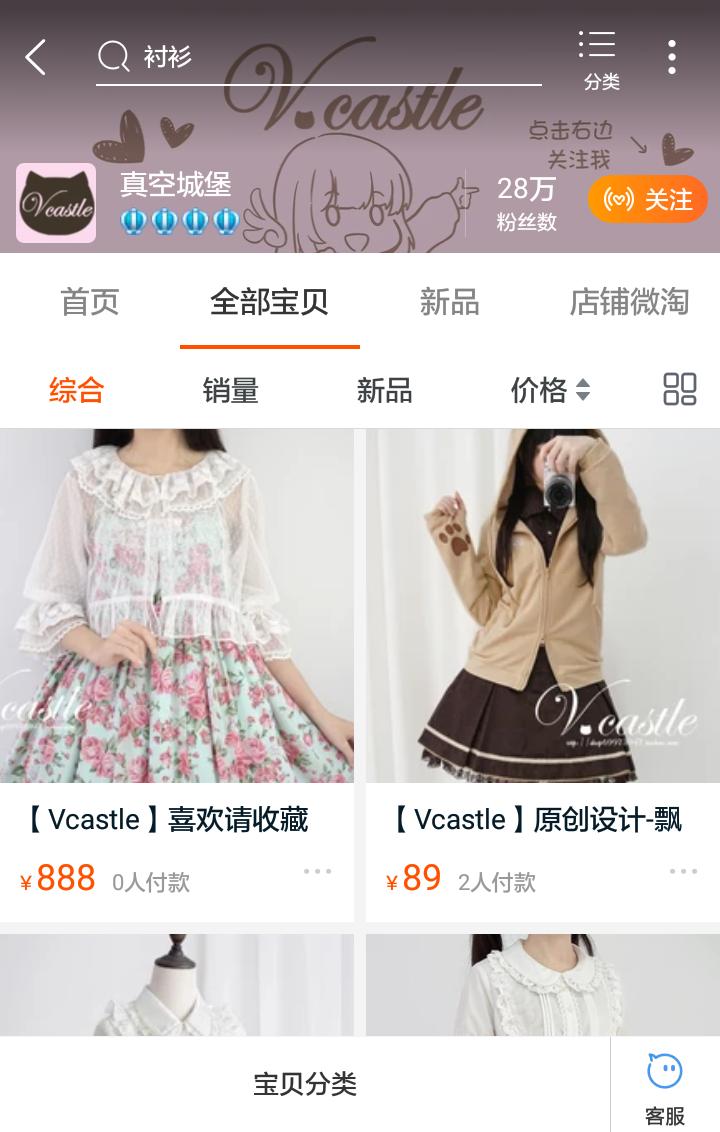The height and width of the screenshot is (1132, 720).
Task: Tap the magnifier icon in the search bar
Action: [x=113, y=57]
